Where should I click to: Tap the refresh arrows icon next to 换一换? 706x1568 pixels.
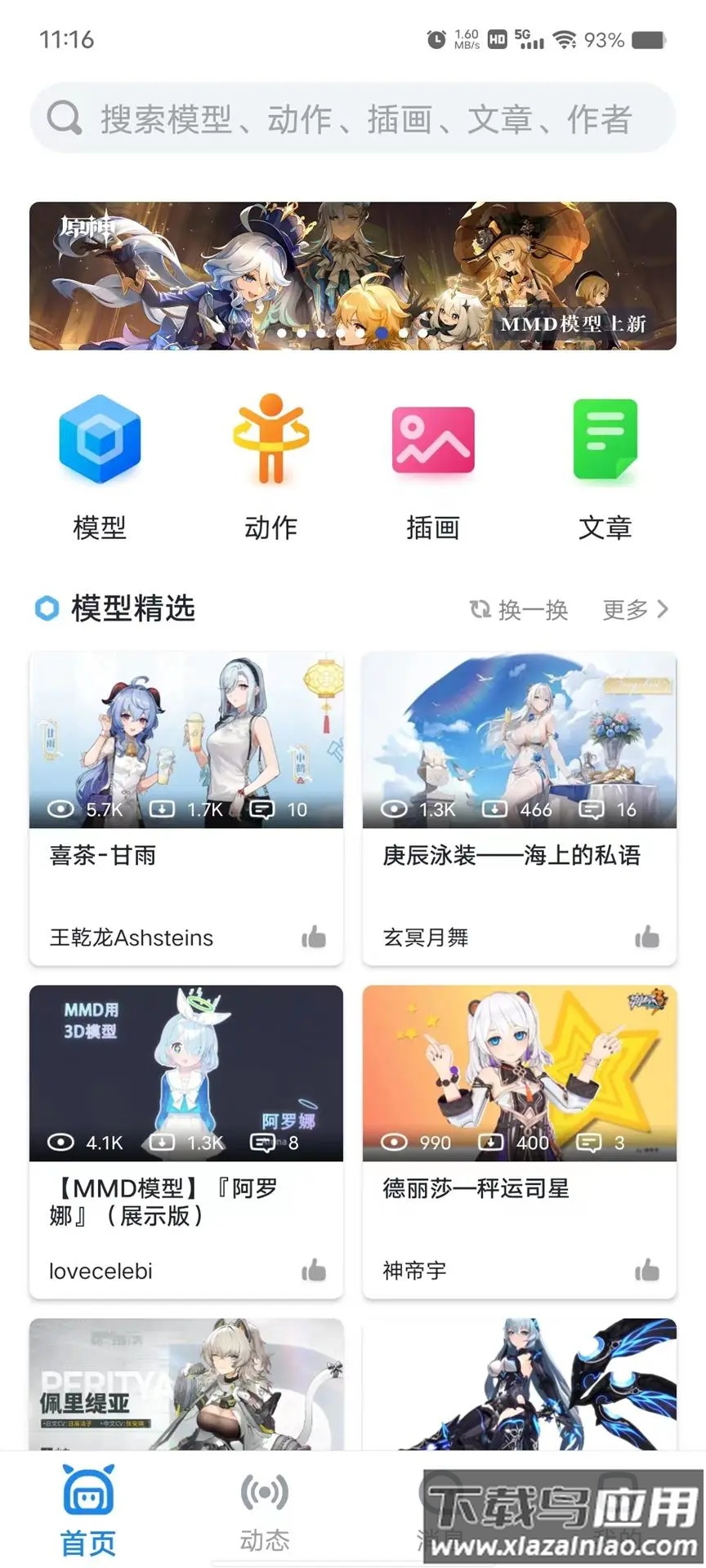click(x=480, y=608)
